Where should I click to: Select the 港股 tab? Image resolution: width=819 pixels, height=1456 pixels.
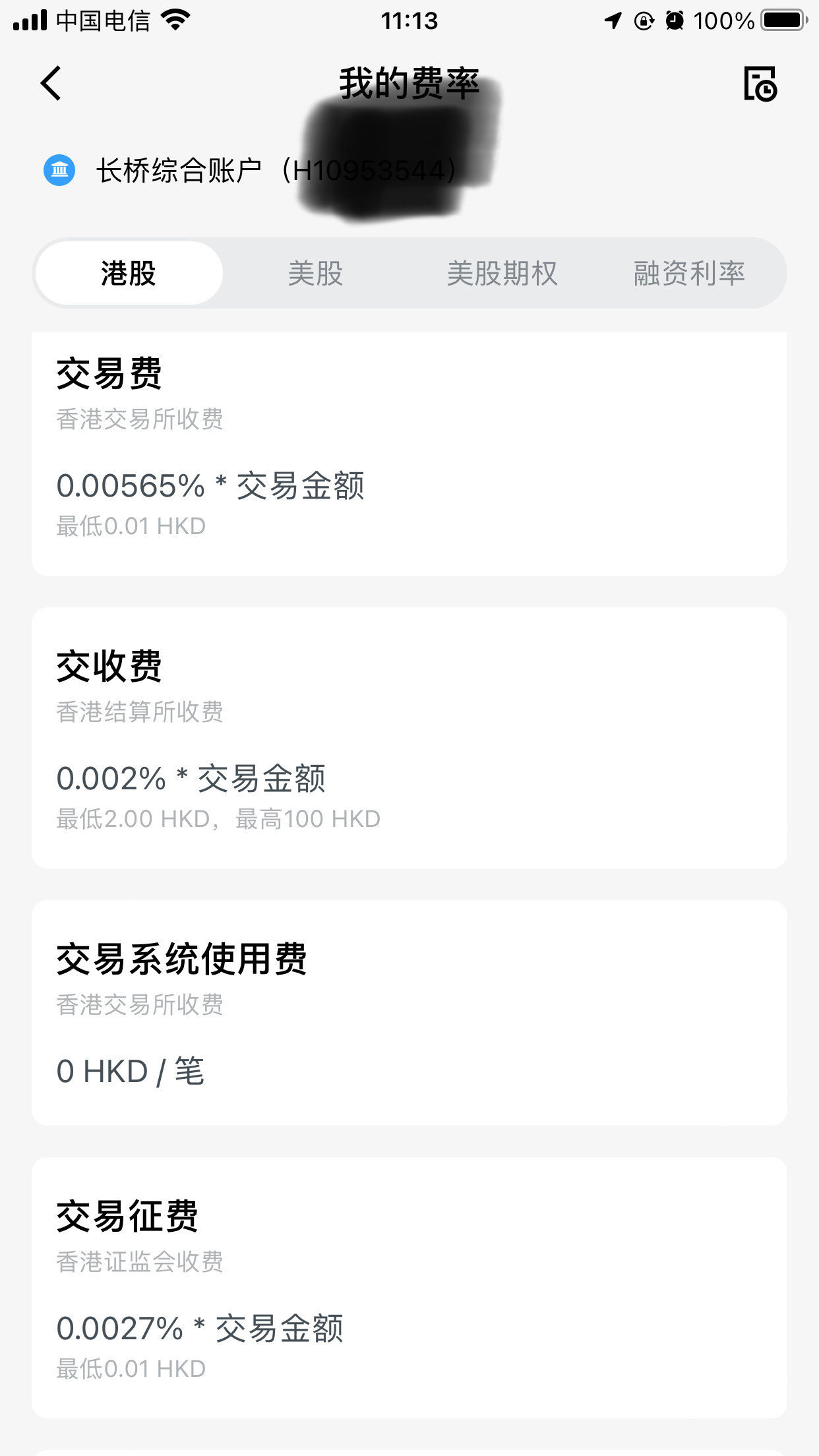pos(129,273)
